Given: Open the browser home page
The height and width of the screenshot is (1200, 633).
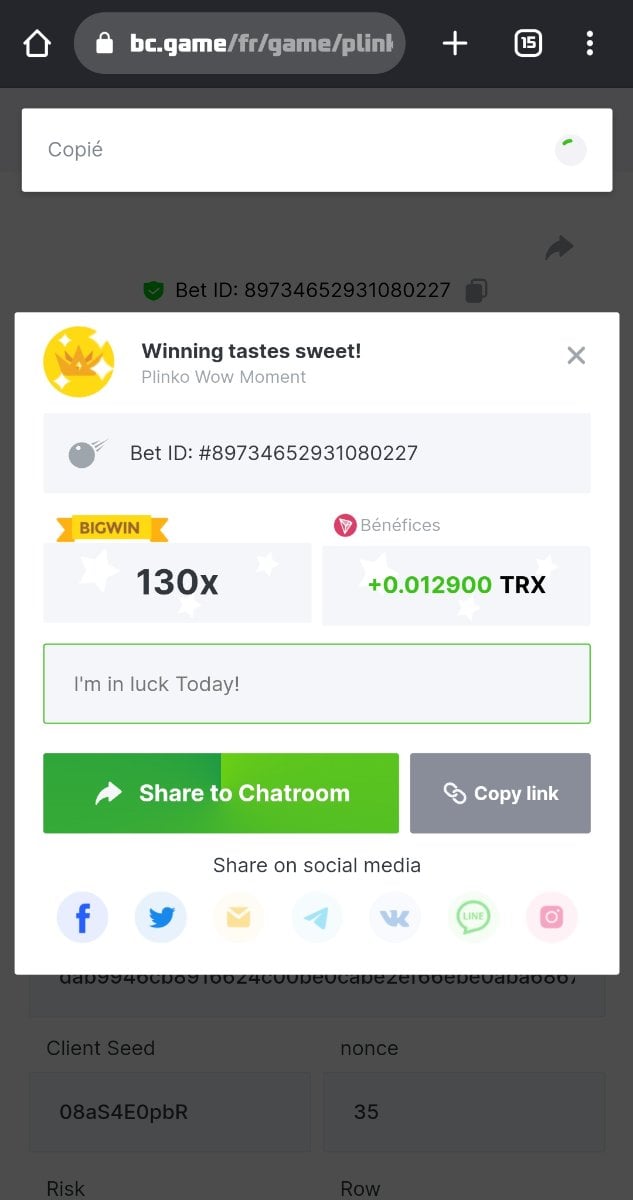Looking at the screenshot, I should [x=37, y=44].
